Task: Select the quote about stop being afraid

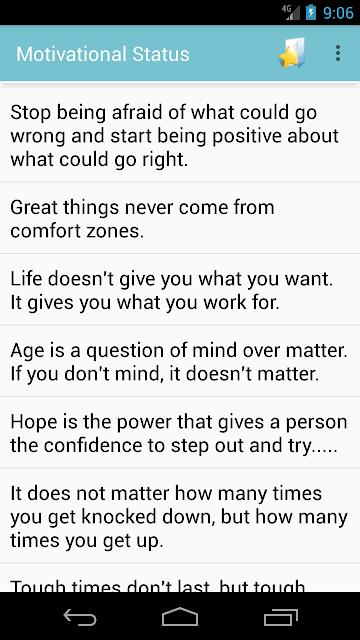Action: [x=180, y=136]
